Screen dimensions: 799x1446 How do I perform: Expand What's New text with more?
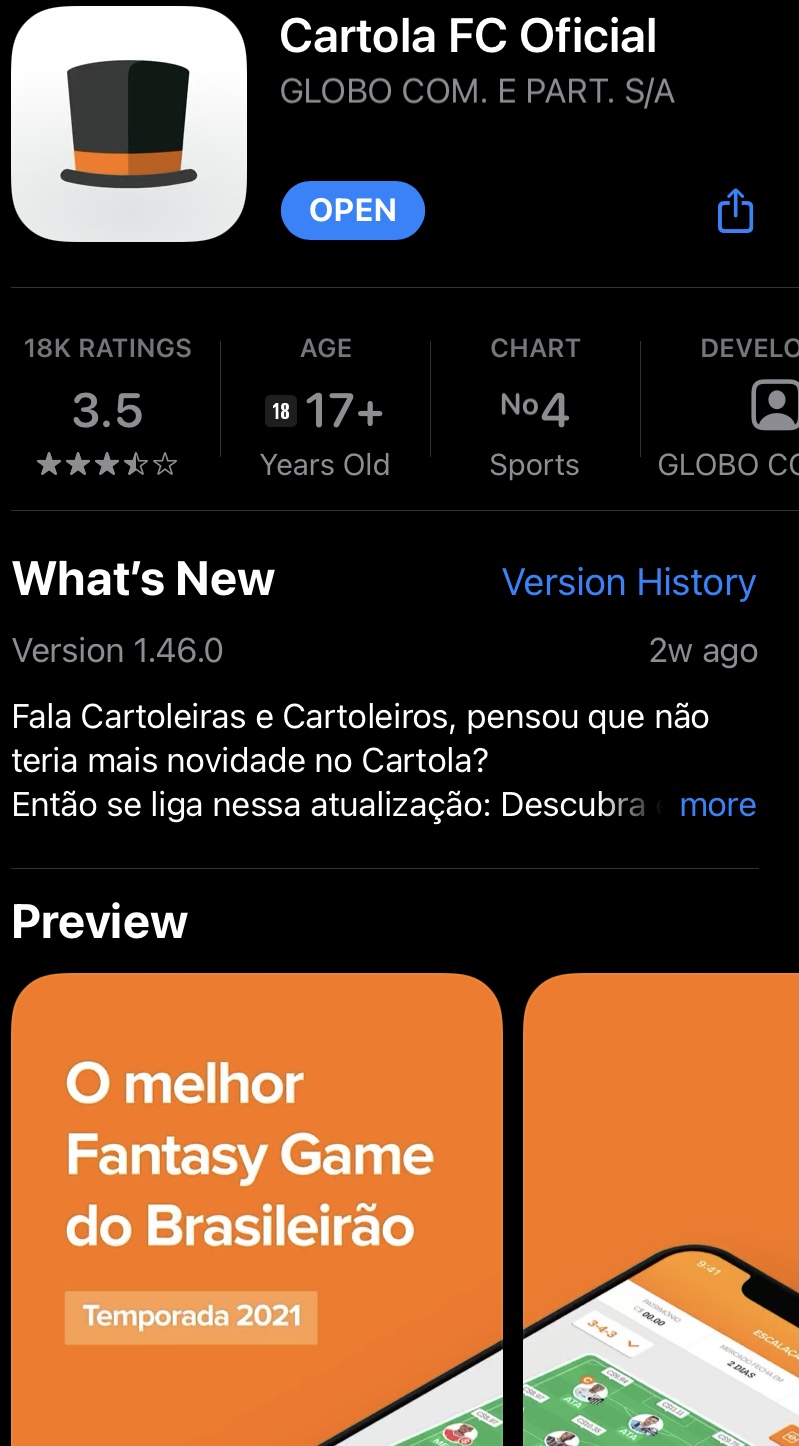click(717, 805)
